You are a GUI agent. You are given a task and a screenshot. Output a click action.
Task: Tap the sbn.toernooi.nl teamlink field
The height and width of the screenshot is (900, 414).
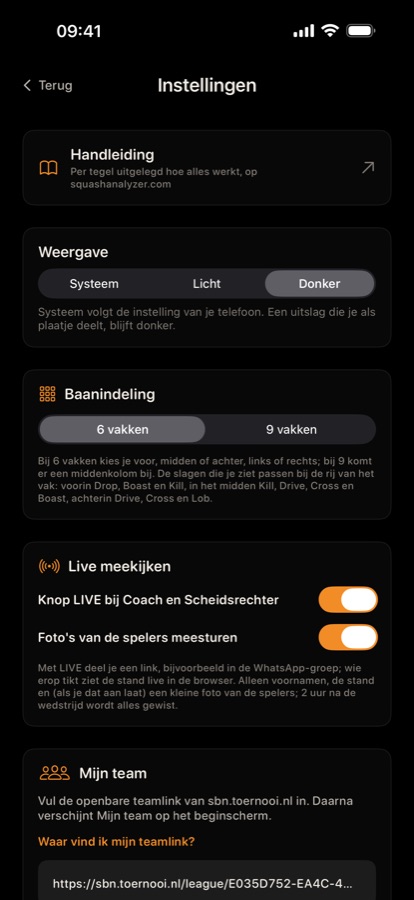(207, 880)
